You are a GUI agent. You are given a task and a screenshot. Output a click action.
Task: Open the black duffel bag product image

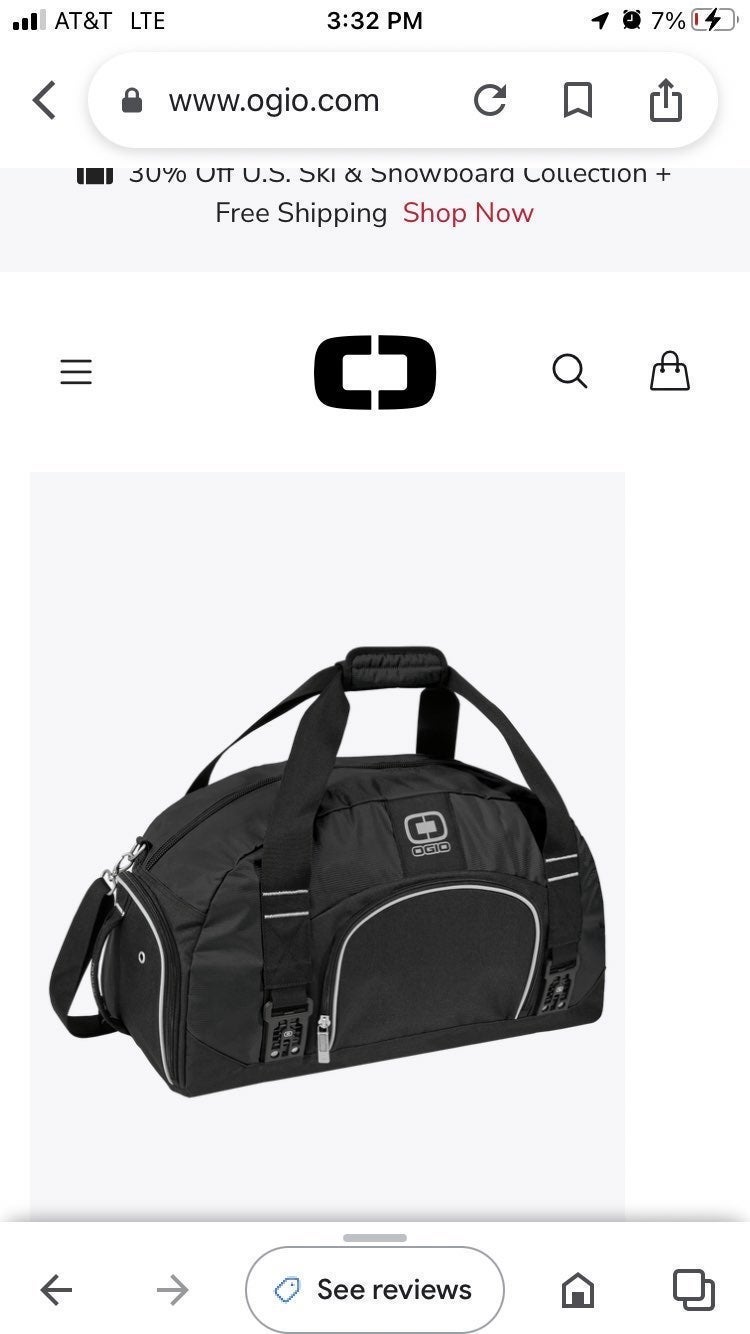(x=327, y=848)
